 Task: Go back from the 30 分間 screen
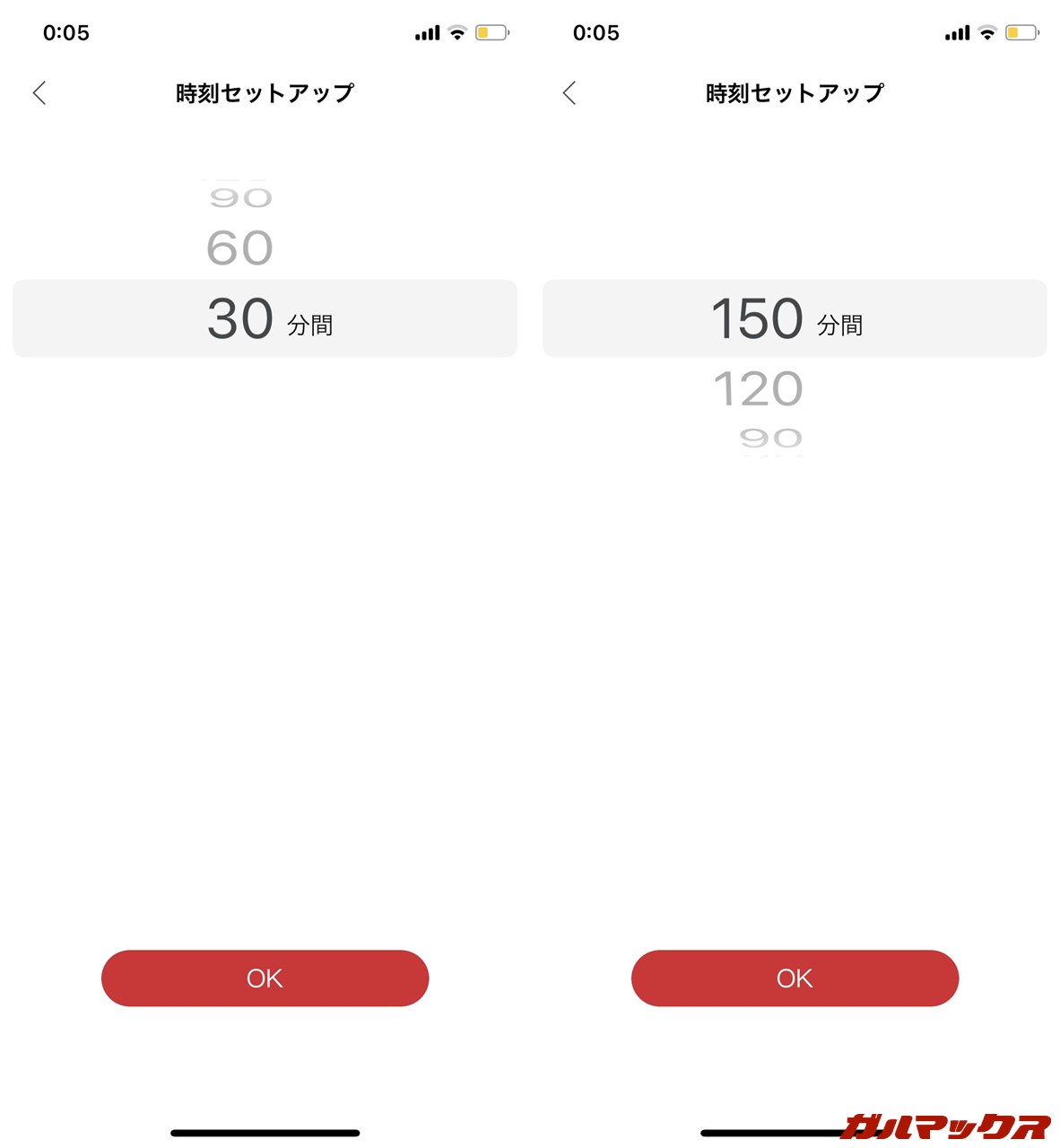(39, 92)
